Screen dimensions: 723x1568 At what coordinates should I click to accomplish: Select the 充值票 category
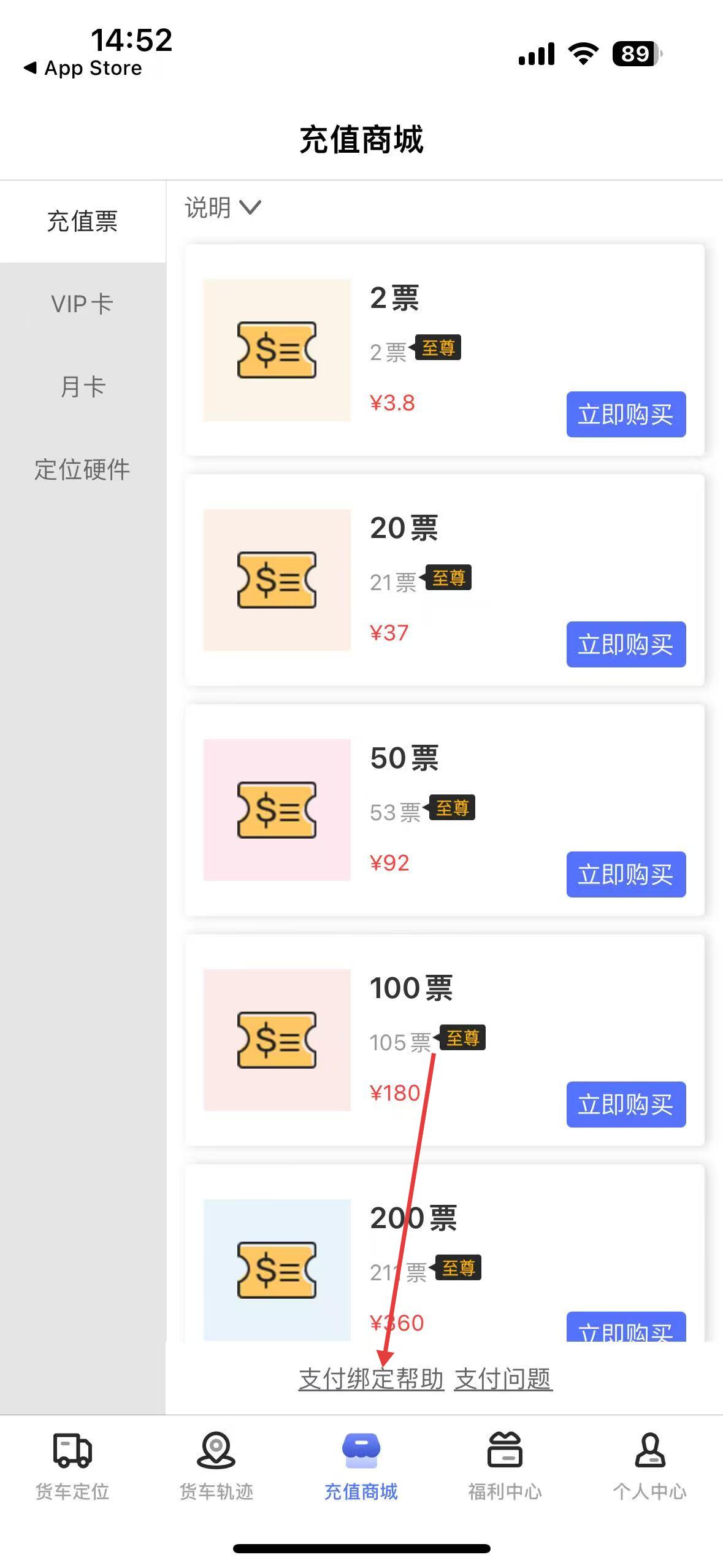click(x=82, y=221)
